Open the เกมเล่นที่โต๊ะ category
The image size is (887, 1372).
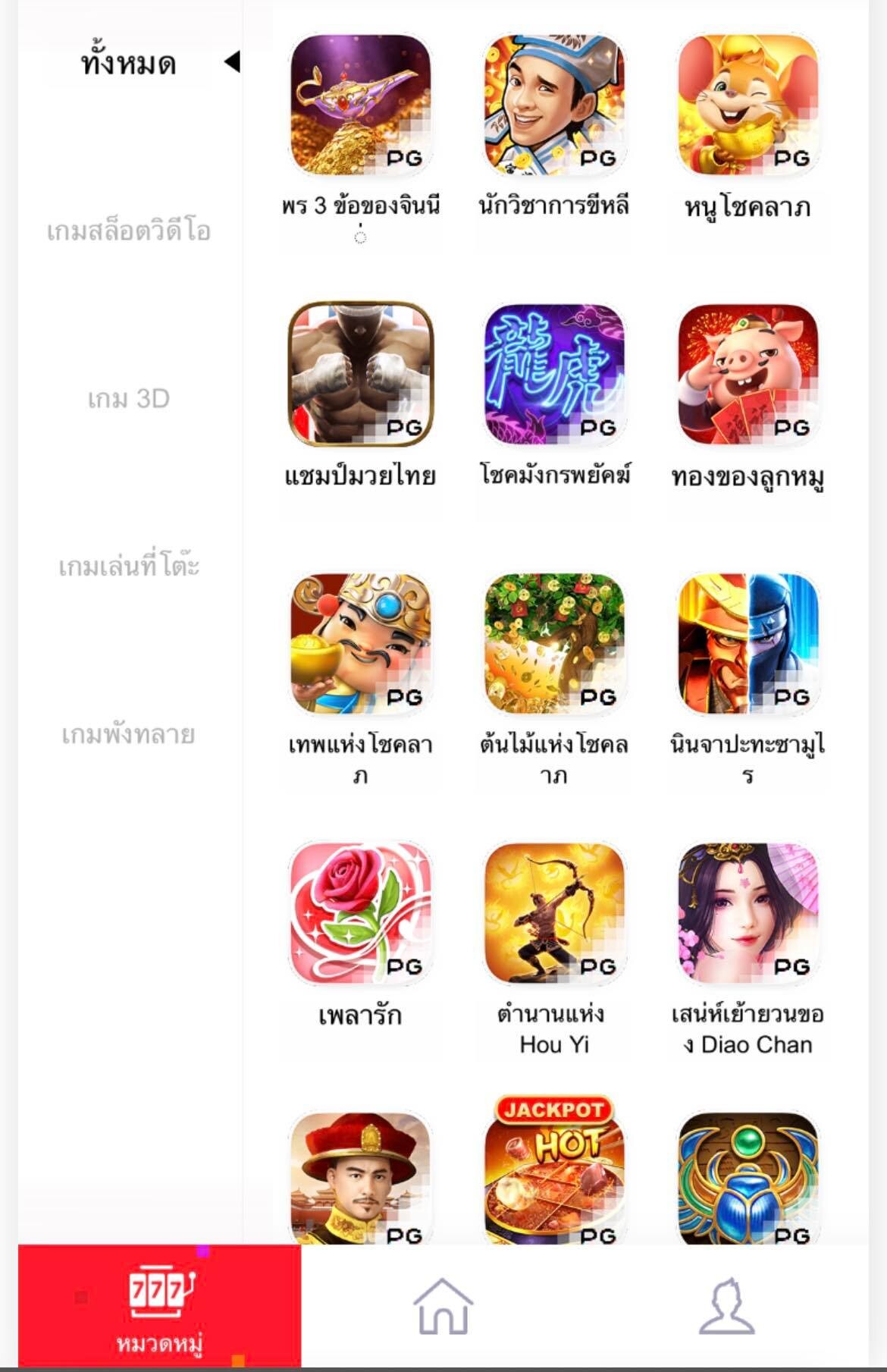tap(129, 567)
